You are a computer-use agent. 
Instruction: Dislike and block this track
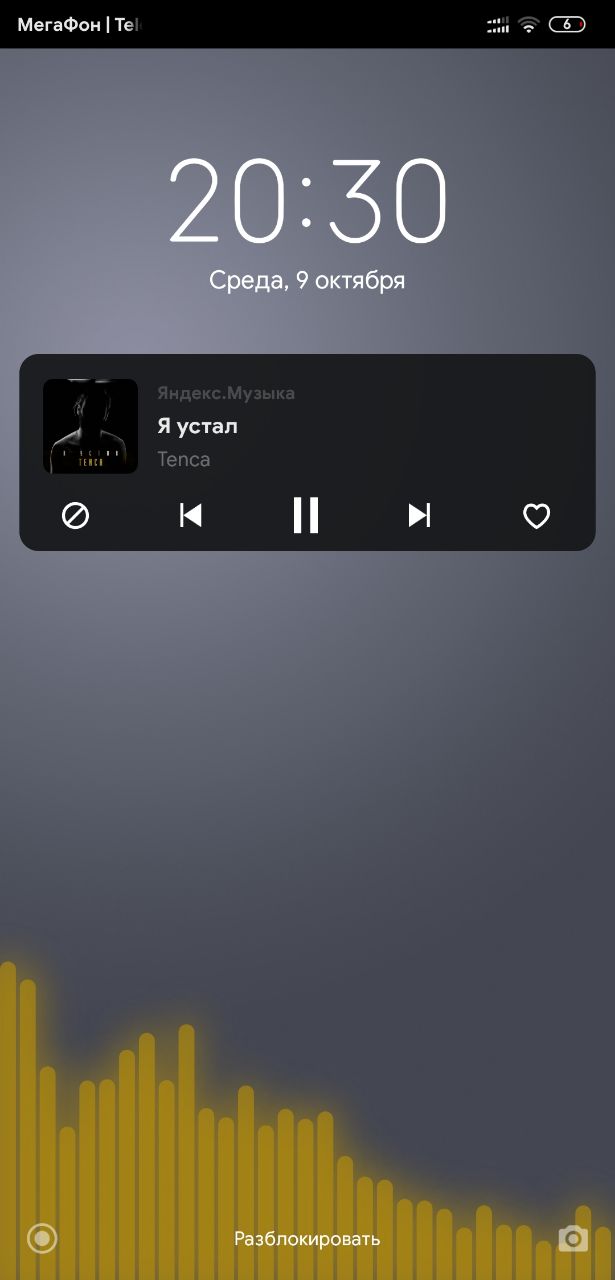coord(76,515)
